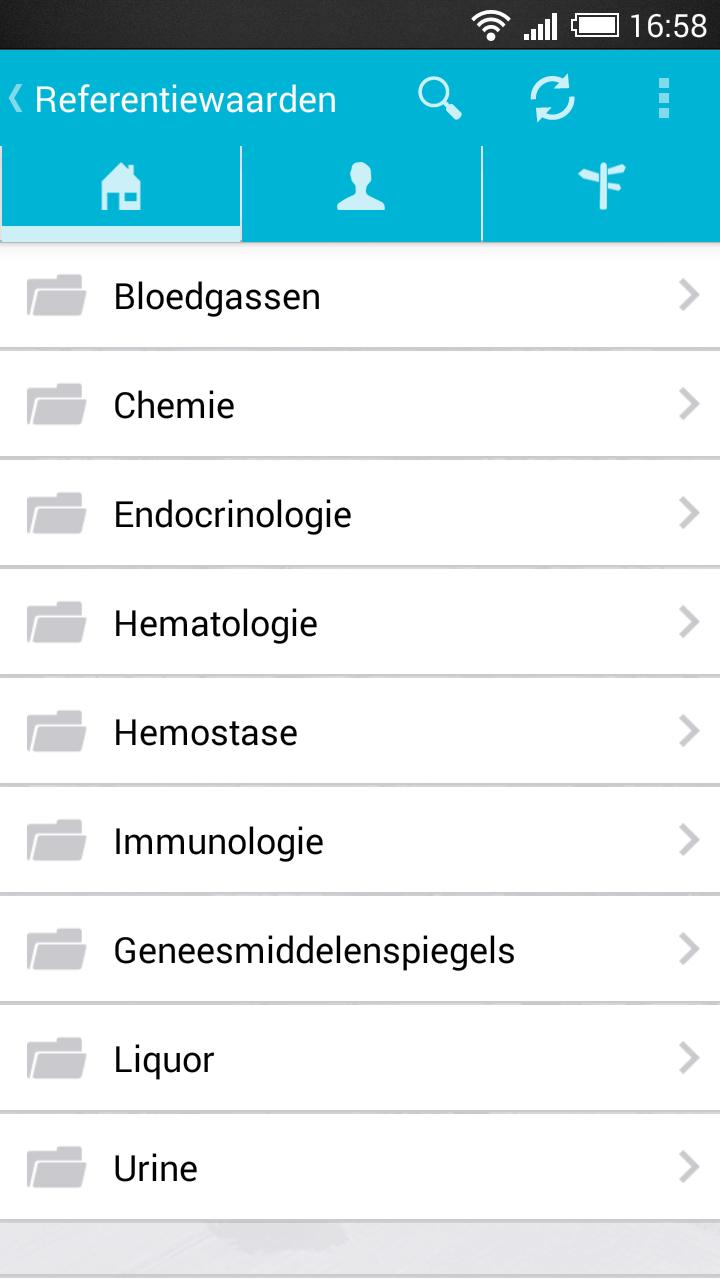Open the Geneesmiddelenspiegels folder
The height and width of the screenshot is (1280, 720).
[360, 951]
